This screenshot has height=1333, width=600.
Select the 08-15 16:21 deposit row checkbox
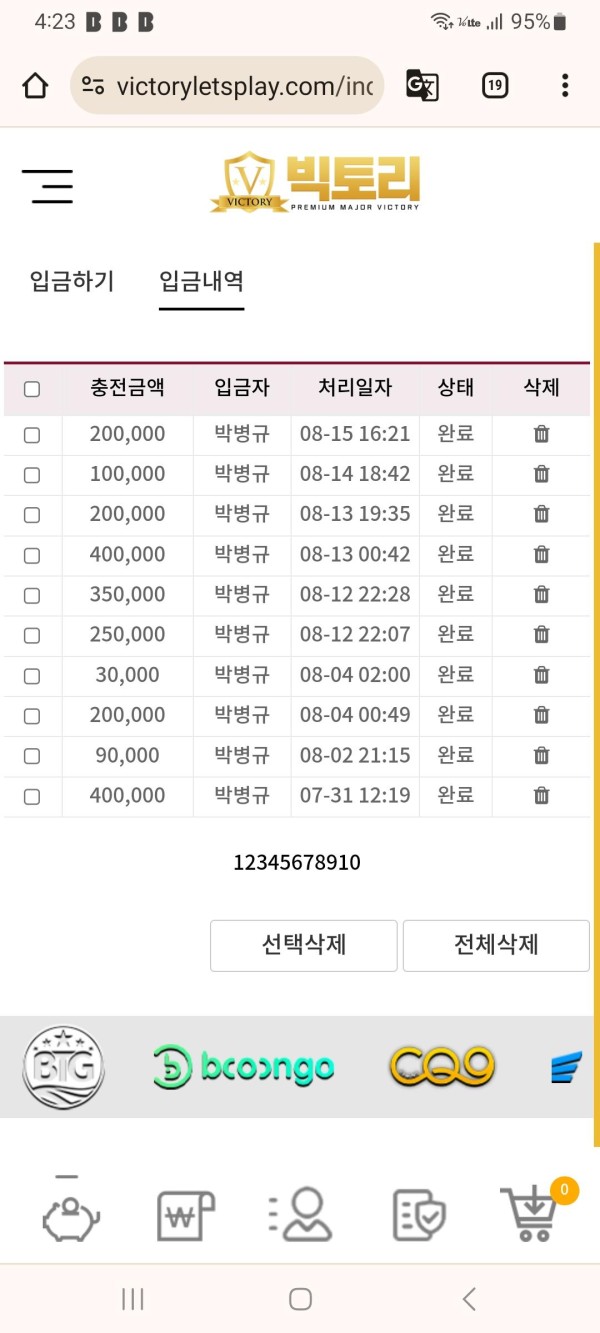32,435
